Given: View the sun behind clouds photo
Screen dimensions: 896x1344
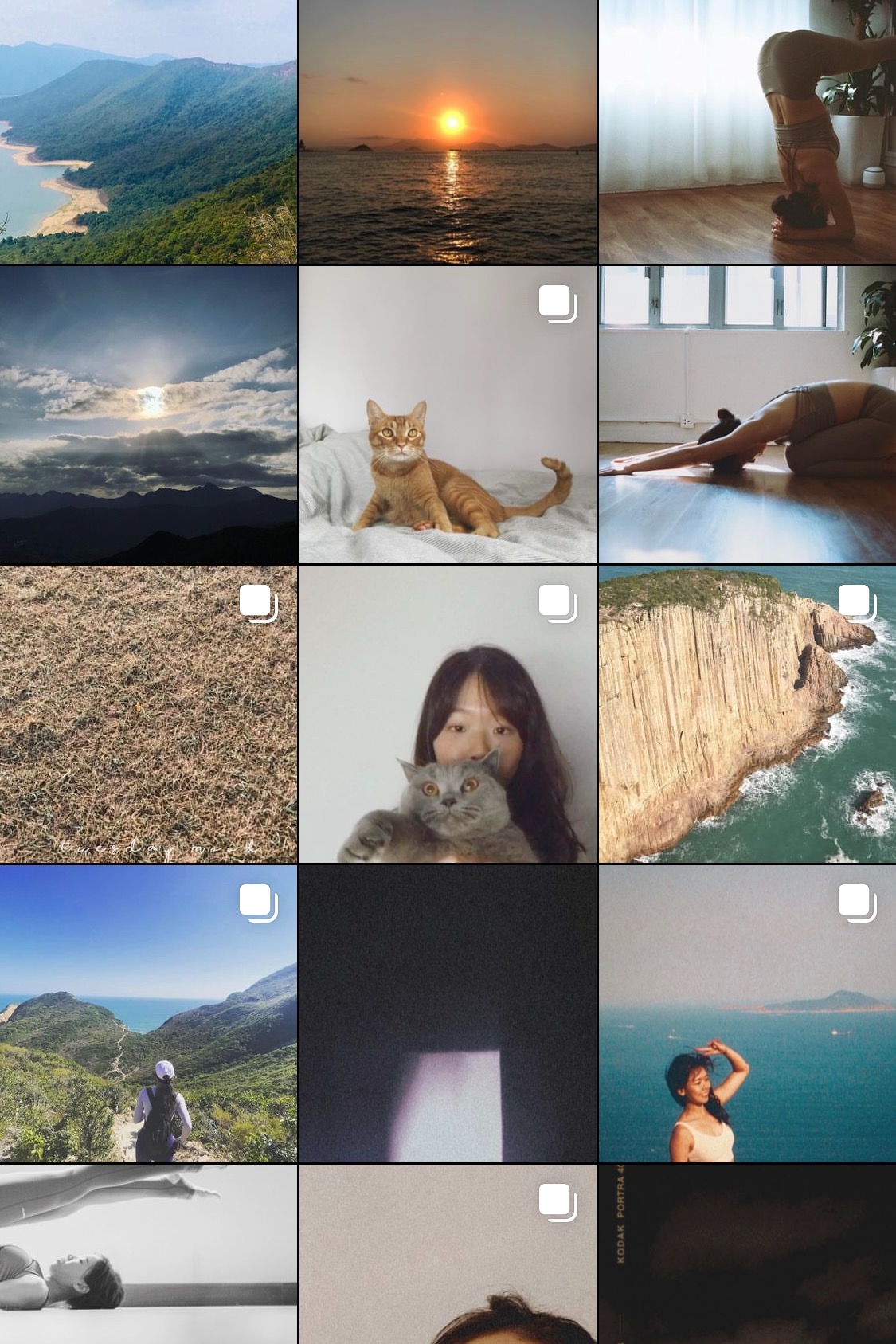Looking at the screenshot, I should click(x=148, y=414).
